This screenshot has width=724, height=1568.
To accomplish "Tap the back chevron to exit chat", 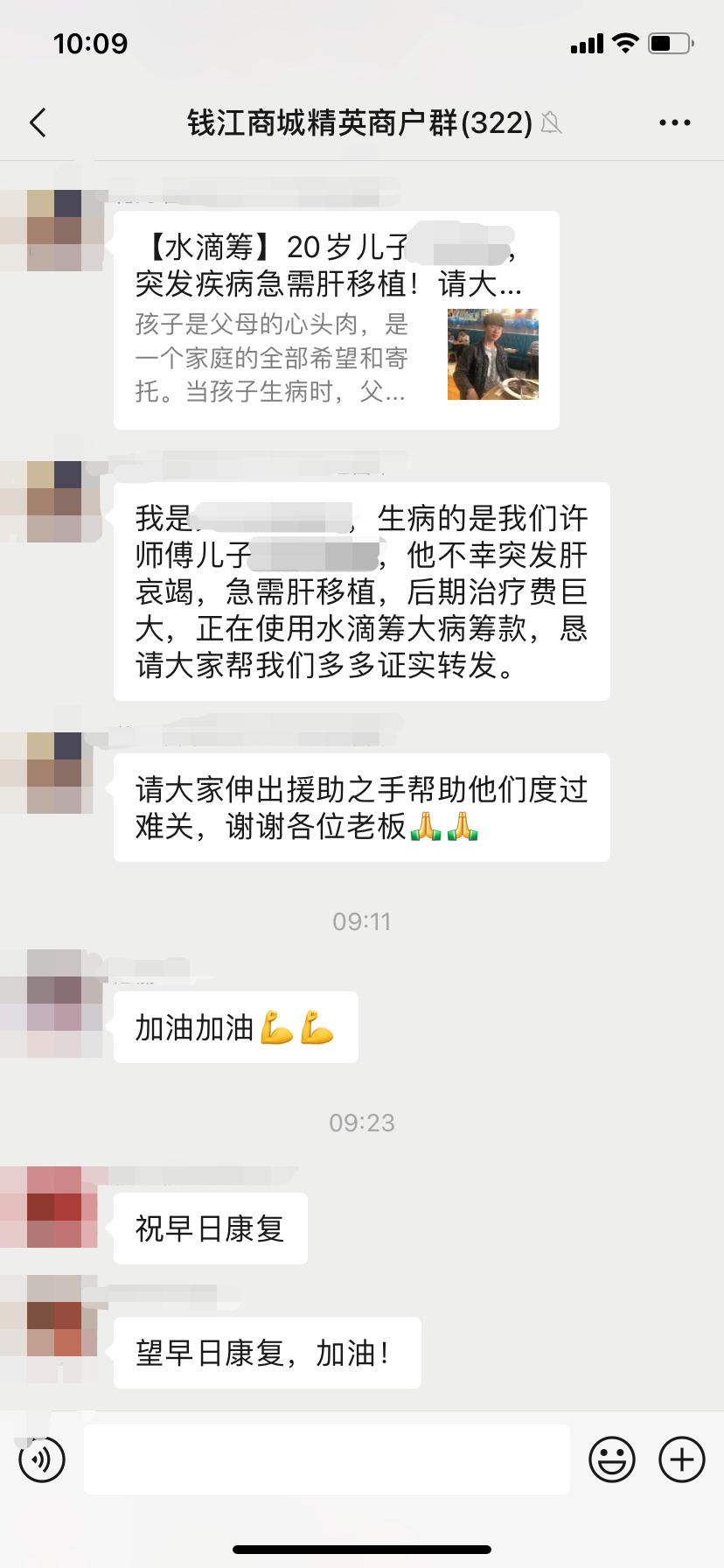I will point(38,122).
